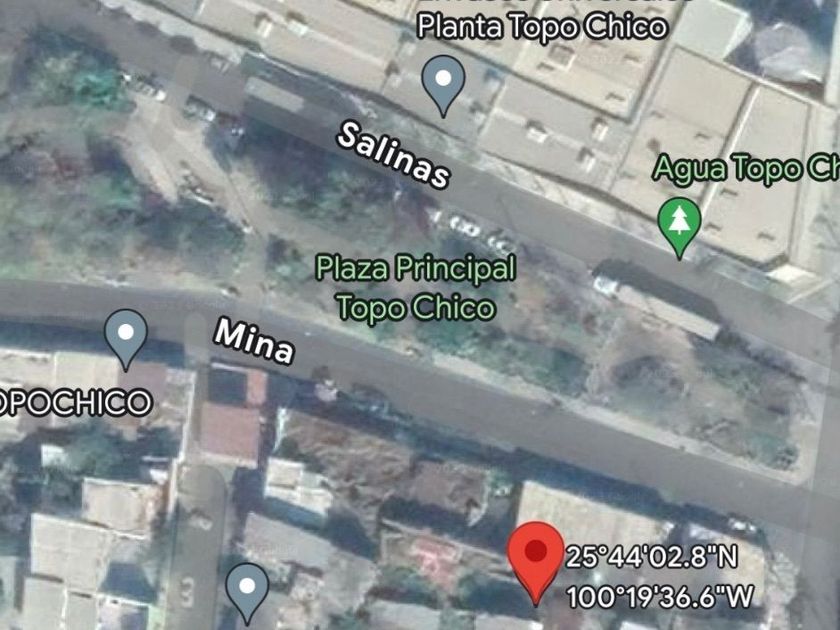Viewport: 840px width, 630px height.
Task: Open the TOPOCHICO place pin
Action: point(126,335)
